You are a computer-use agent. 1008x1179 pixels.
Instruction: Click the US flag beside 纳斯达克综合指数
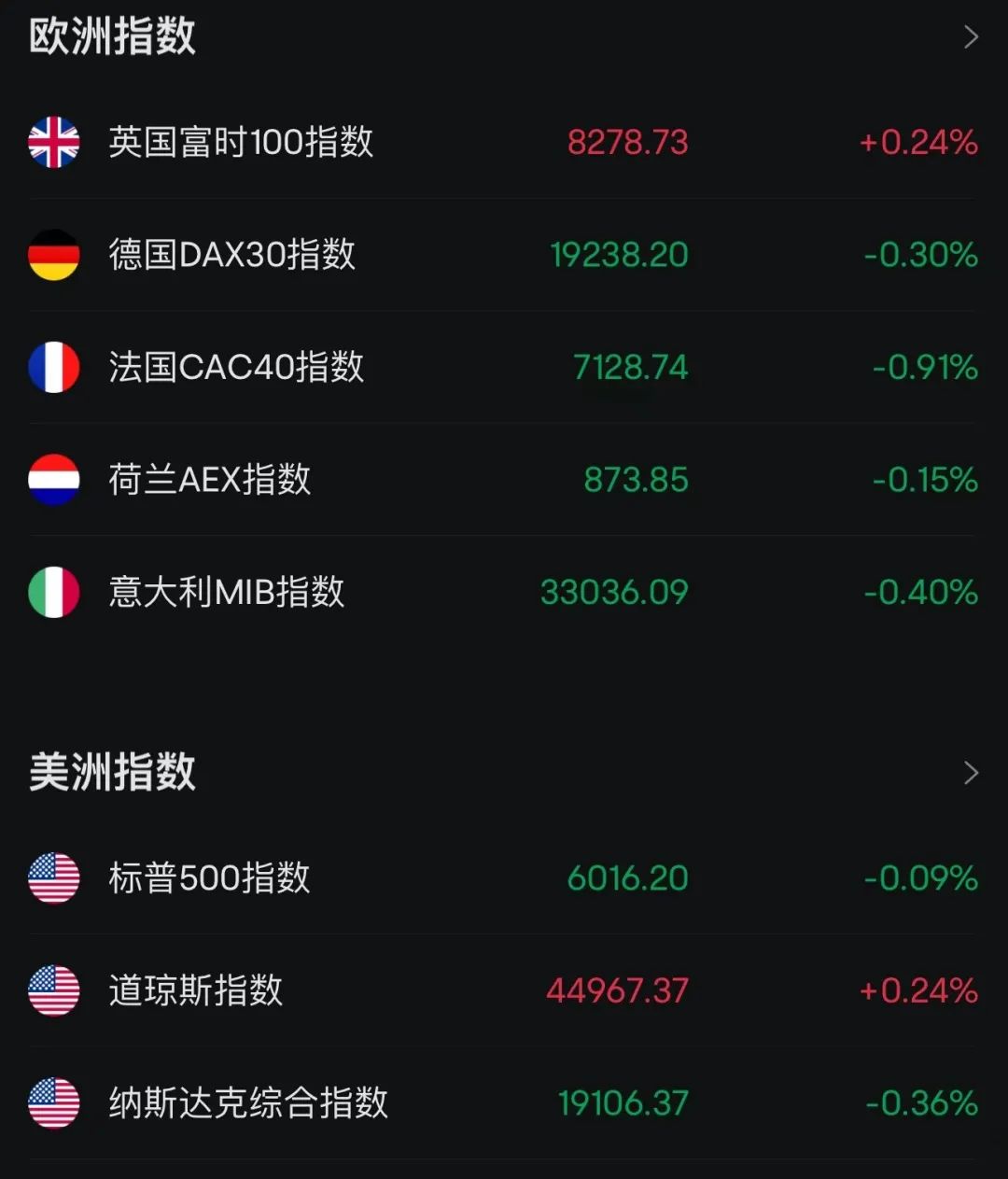coord(54,1102)
